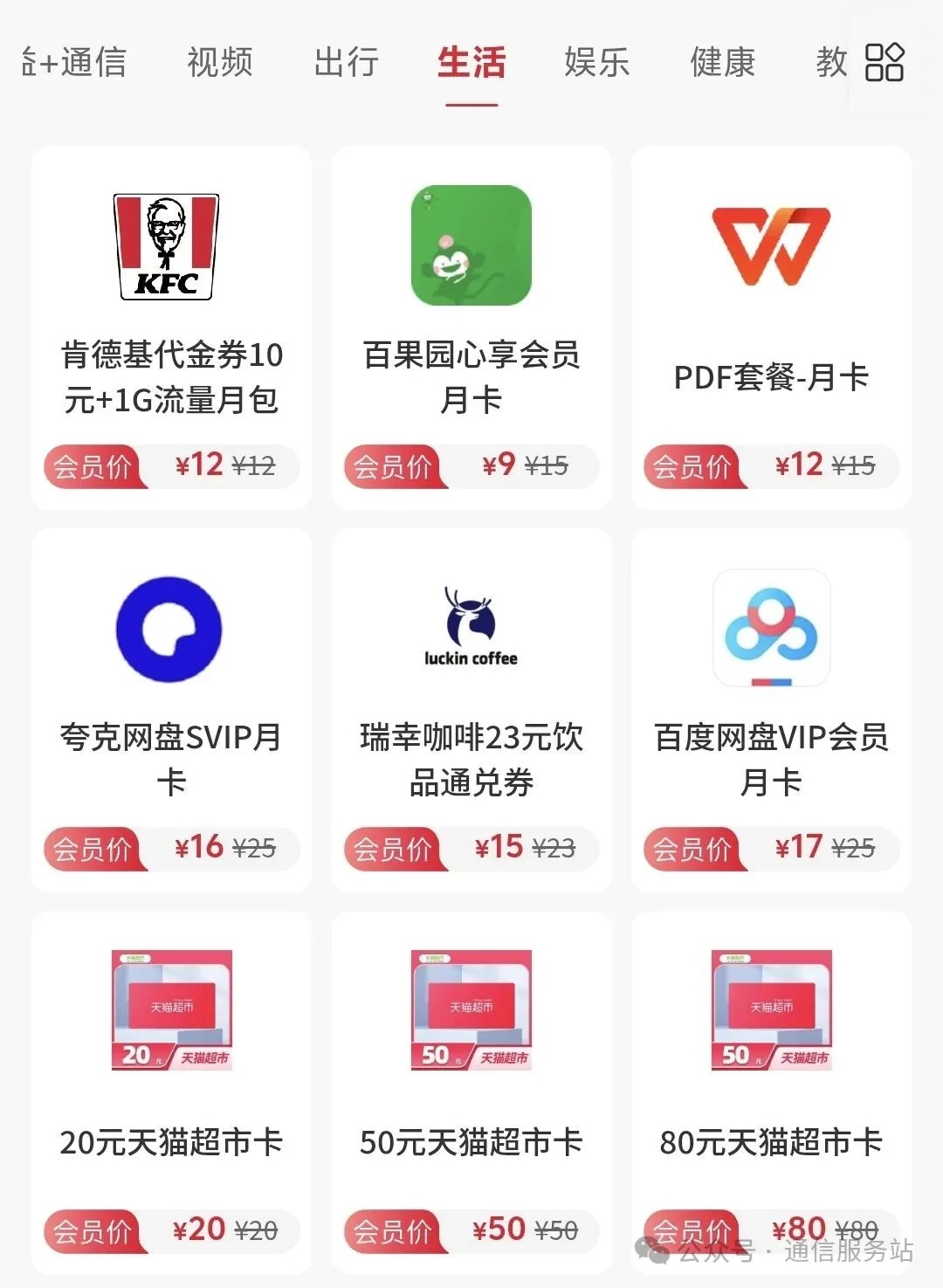Switch to the 出行 tab
Viewport: 943px width, 1288px height.
pyautogui.click(x=346, y=62)
